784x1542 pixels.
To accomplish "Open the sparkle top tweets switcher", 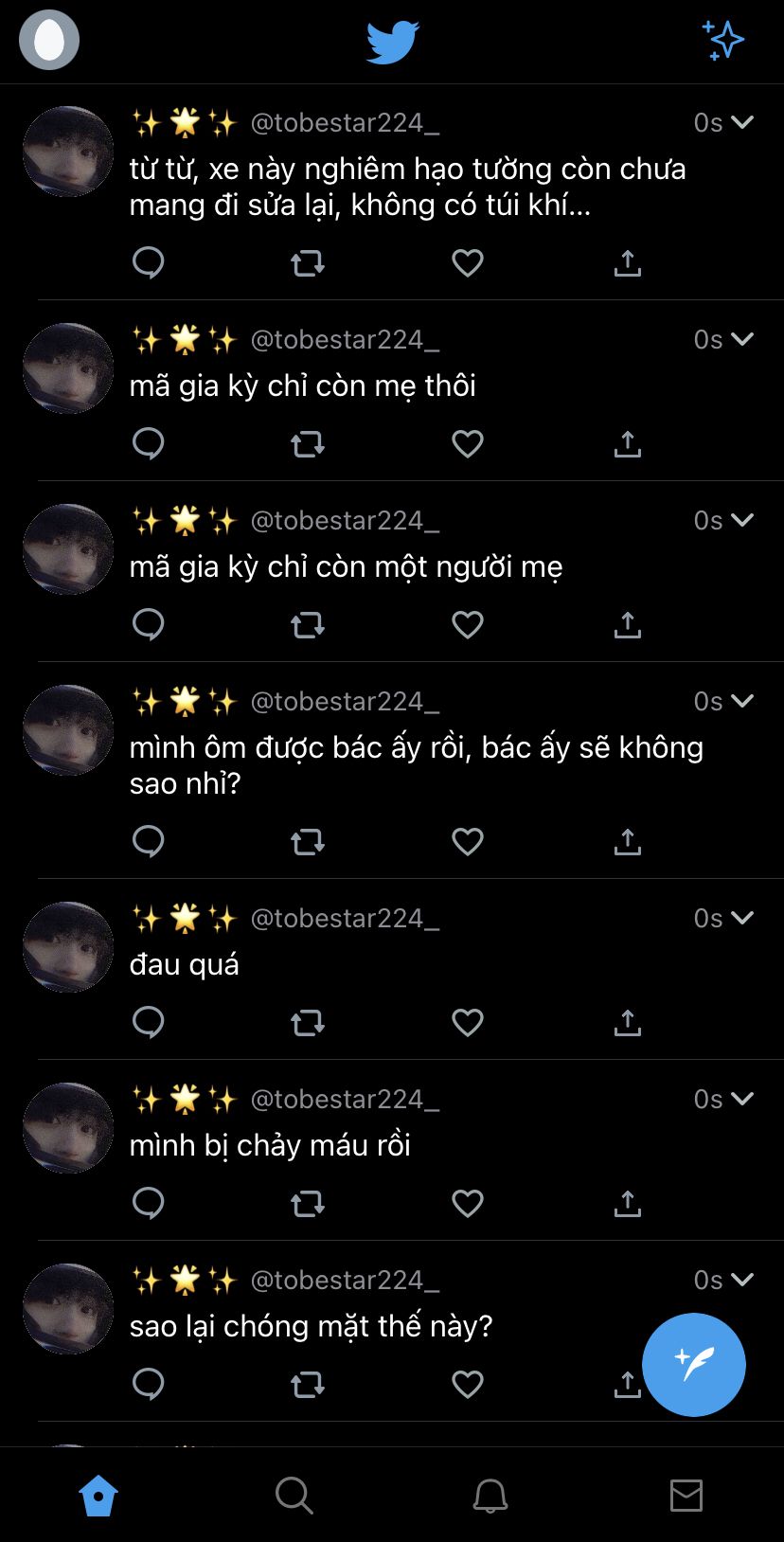I will tap(723, 40).
